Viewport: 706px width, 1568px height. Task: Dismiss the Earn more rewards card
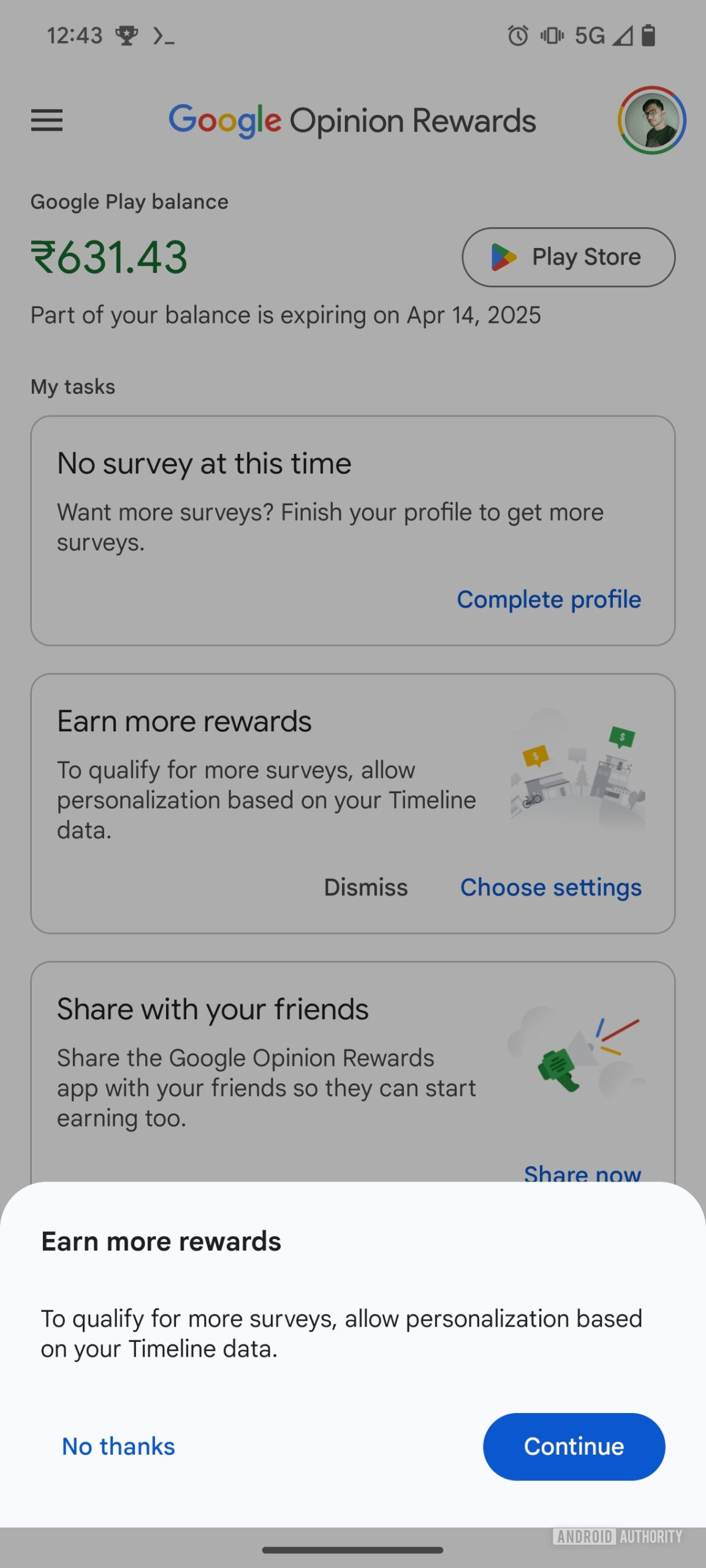coord(365,888)
